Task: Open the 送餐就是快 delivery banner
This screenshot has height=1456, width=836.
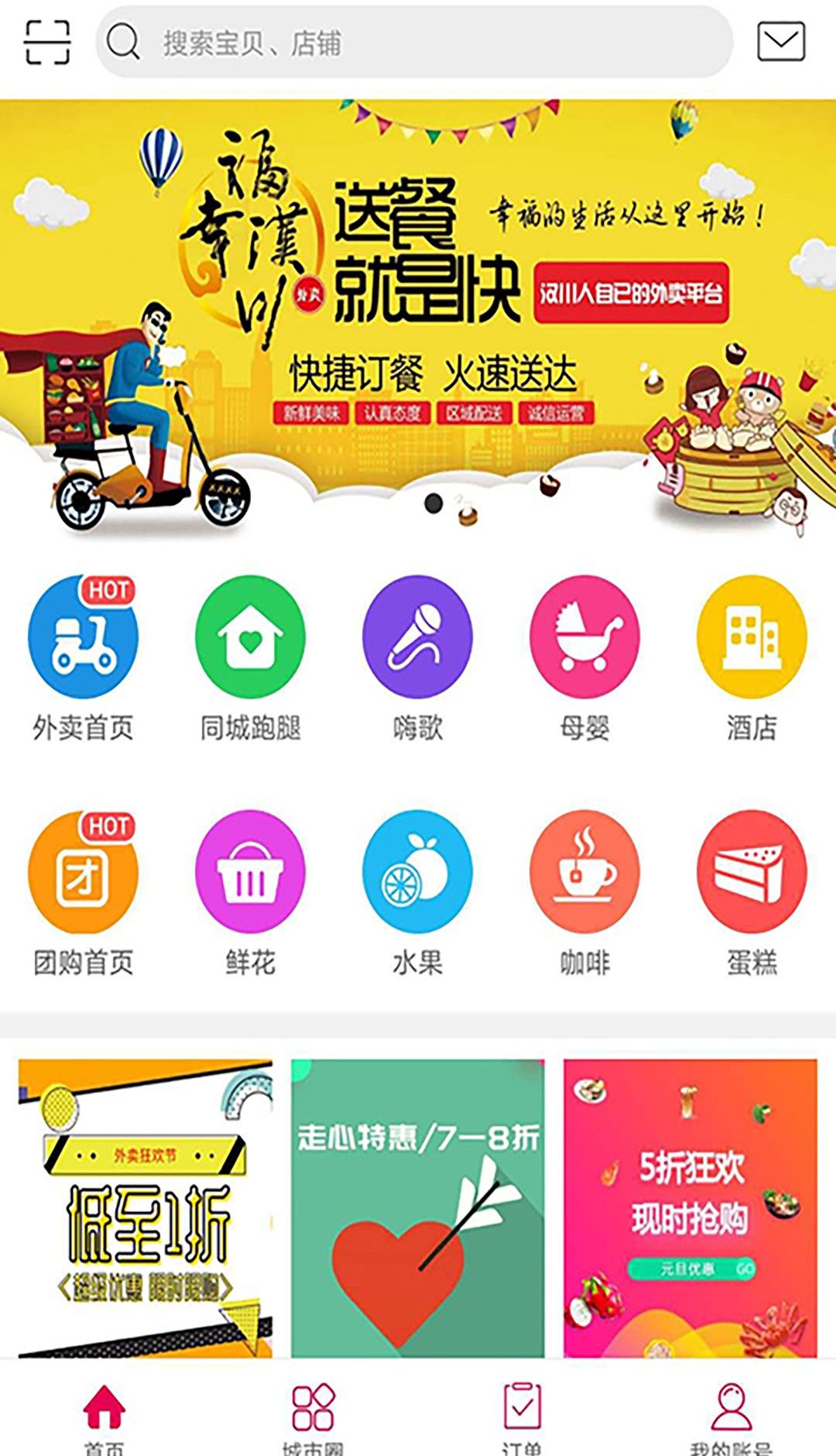Action: (418, 318)
